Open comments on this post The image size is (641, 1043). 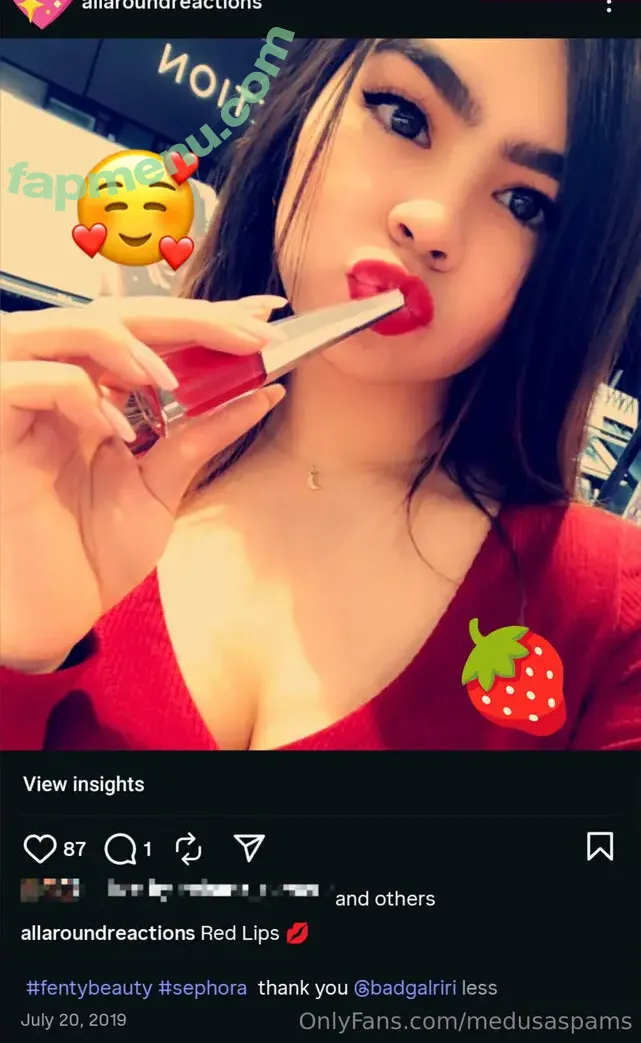coord(121,849)
